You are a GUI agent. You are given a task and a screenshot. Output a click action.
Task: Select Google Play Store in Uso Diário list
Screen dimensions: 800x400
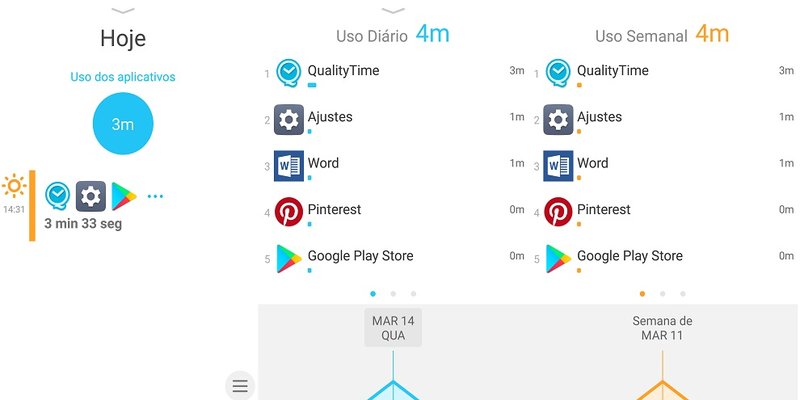coord(360,256)
